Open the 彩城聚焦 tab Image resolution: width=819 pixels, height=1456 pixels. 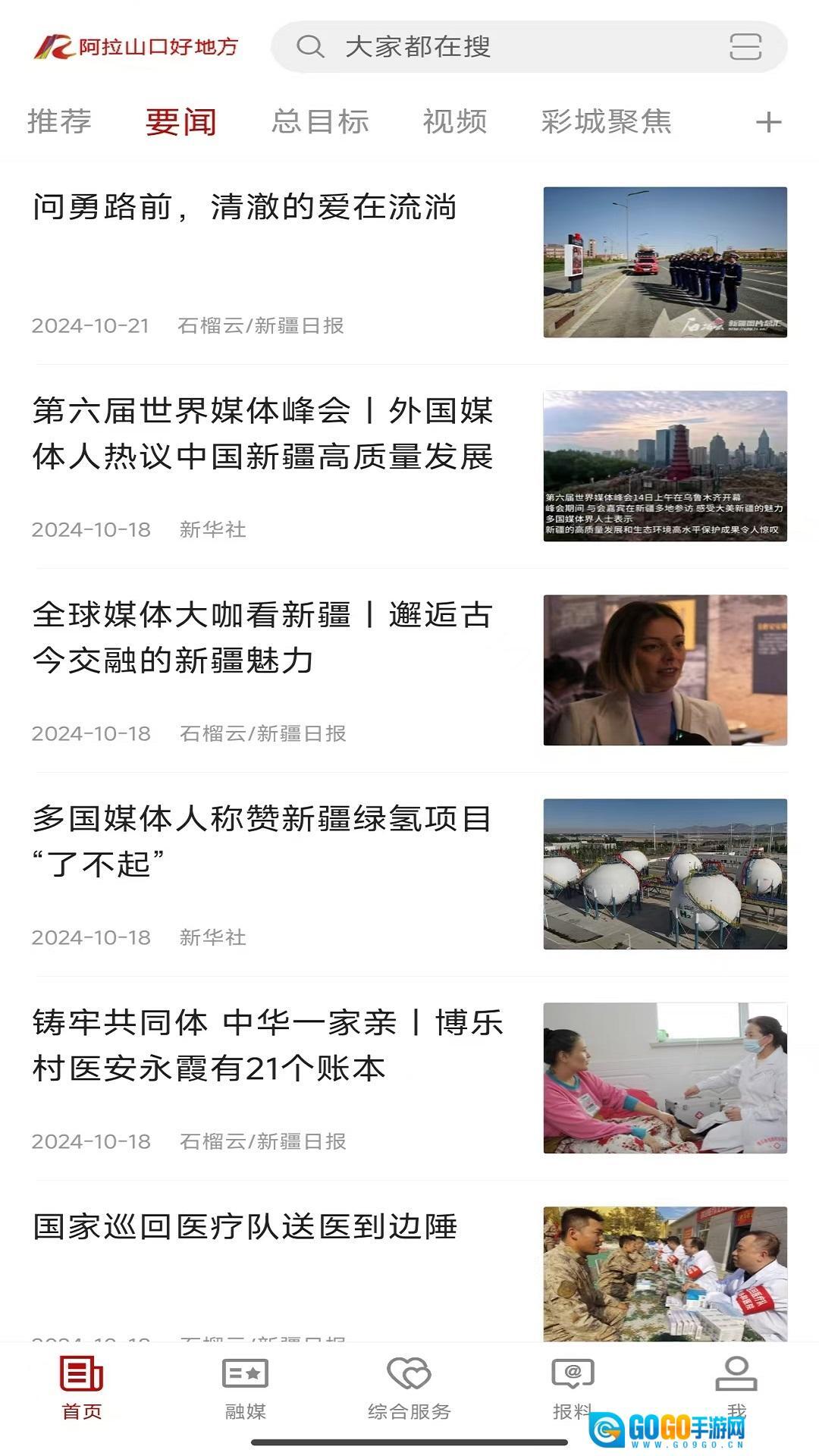pyautogui.click(x=606, y=121)
